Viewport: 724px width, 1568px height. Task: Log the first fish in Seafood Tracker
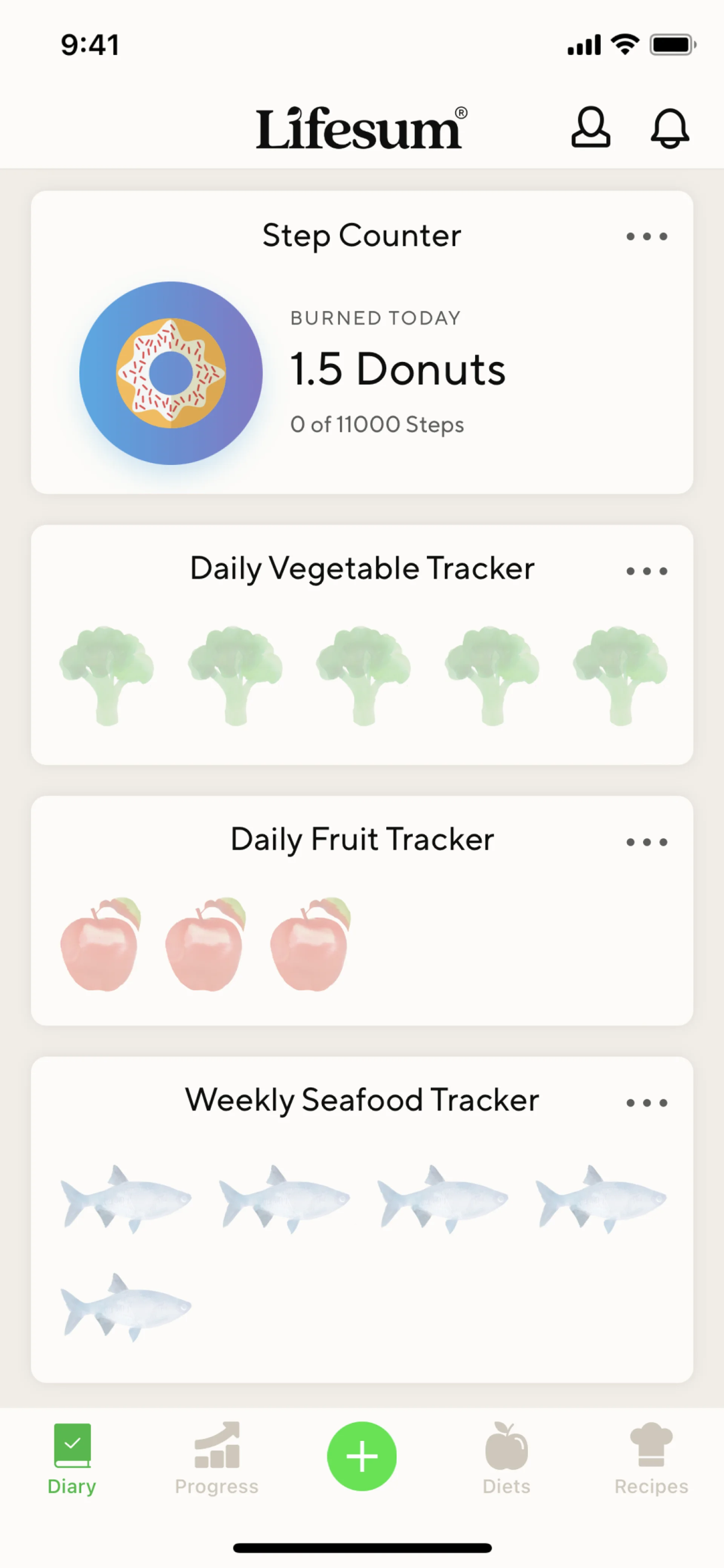click(126, 1198)
